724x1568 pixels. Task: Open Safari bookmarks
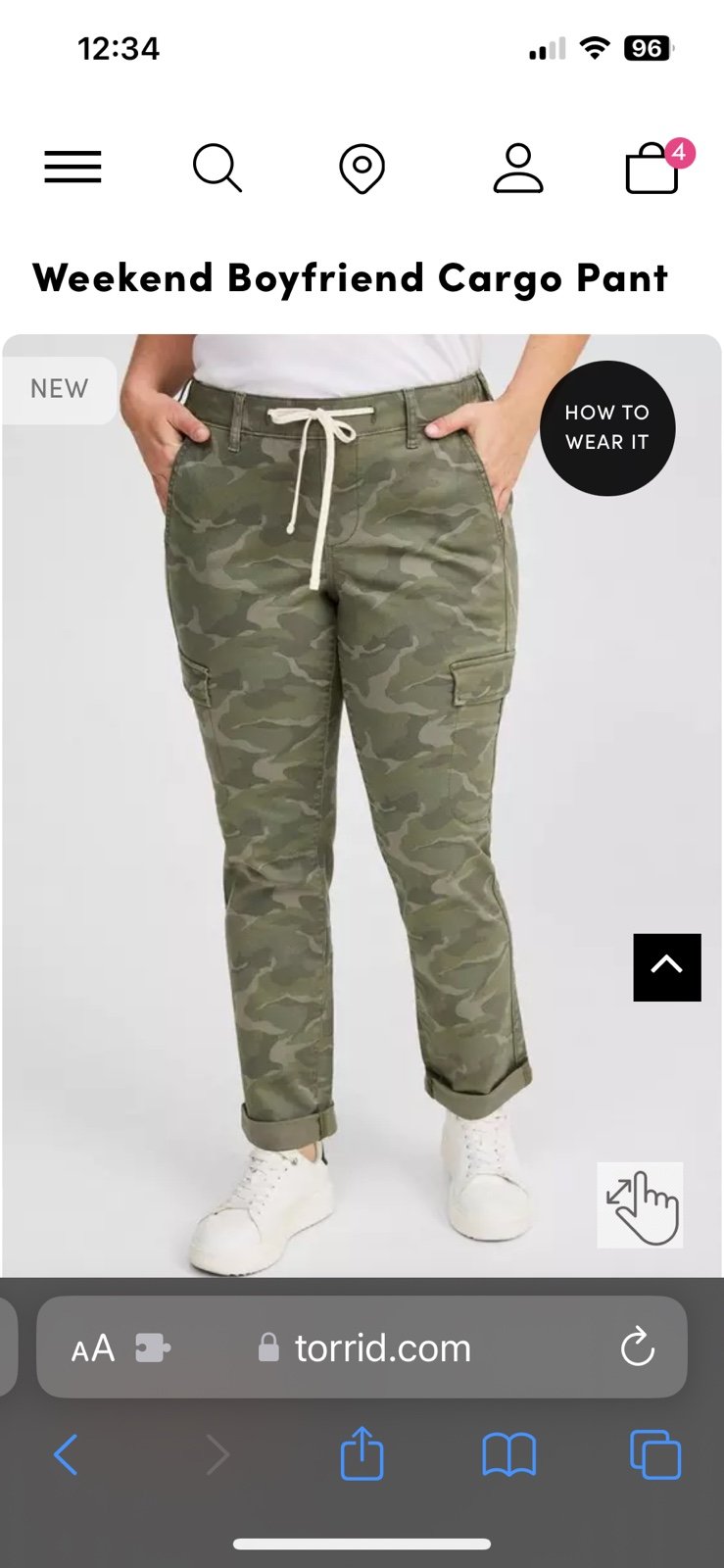click(509, 1455)
